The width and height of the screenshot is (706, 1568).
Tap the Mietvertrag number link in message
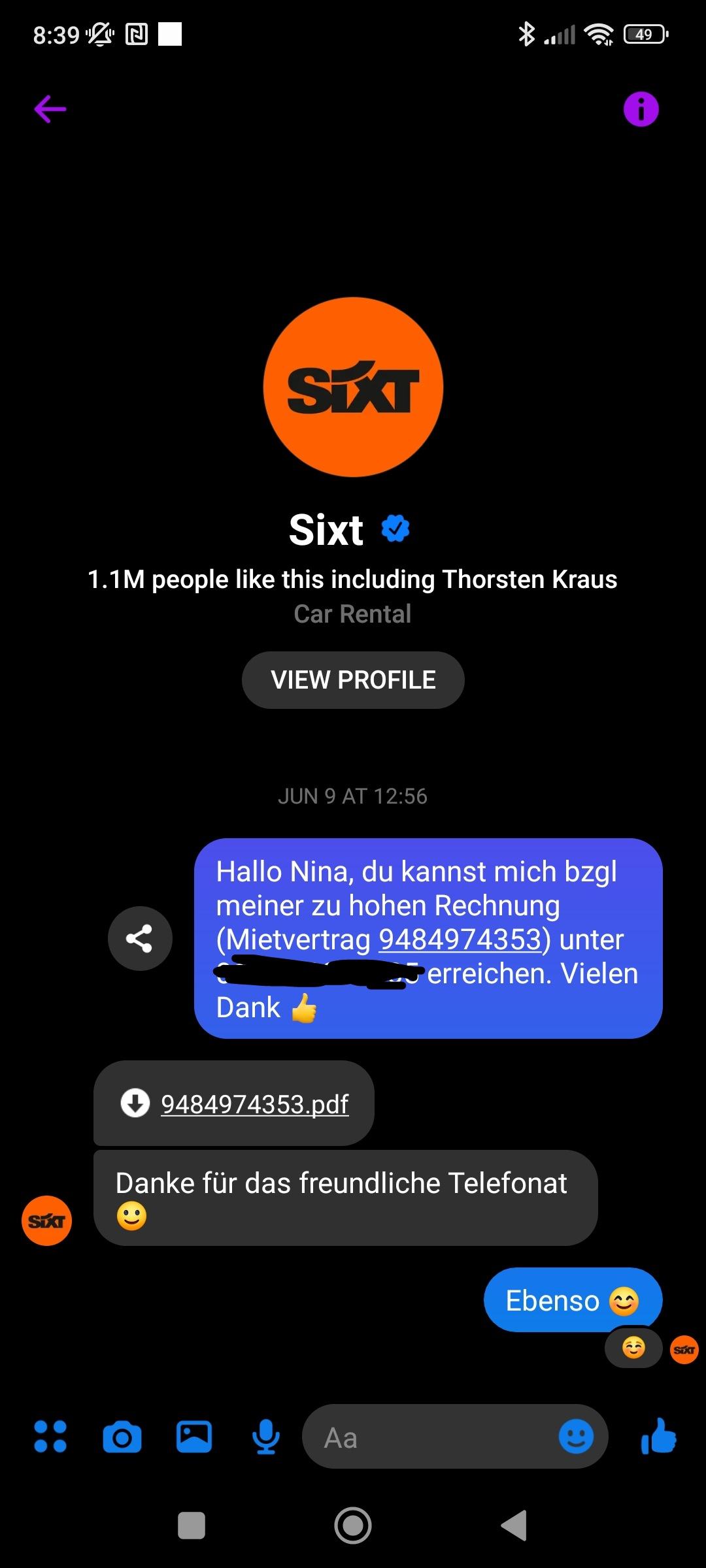(x=460, y=939)
